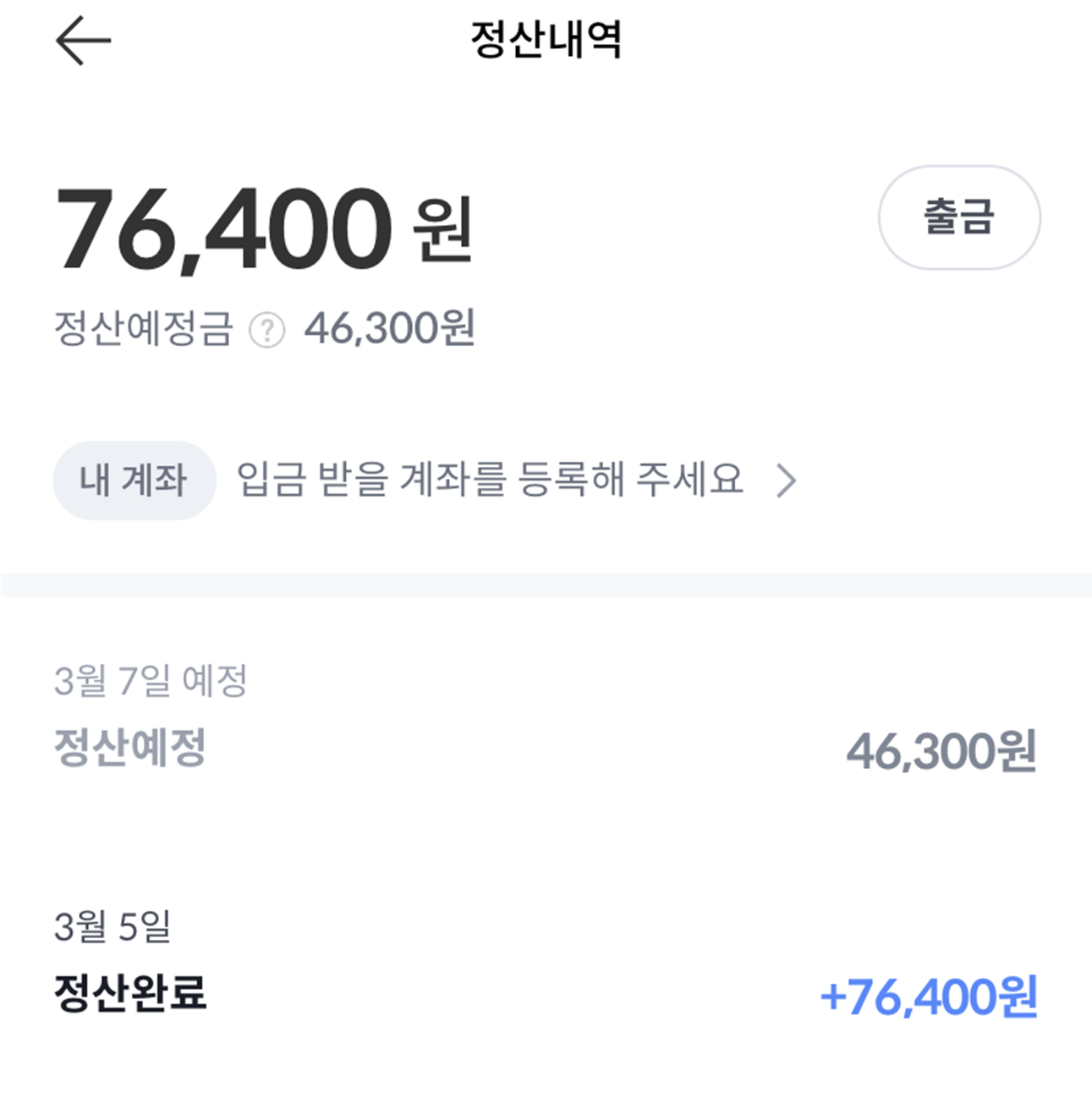The image size is (1092, 1109).
Task: Open 입금 받을 계좌를 등록해 주세요 link
Action: point(491,480)
